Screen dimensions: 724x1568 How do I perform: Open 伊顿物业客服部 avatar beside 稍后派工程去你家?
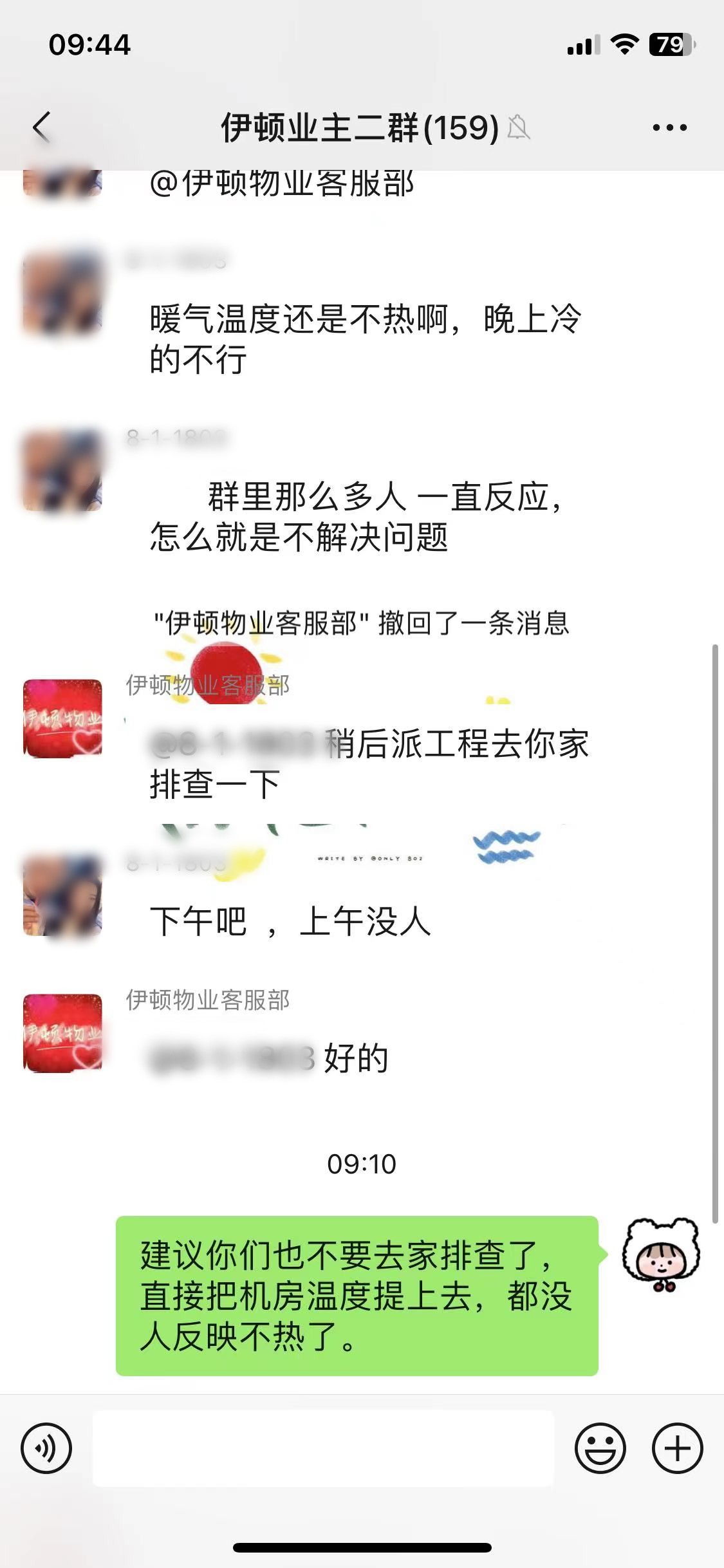[62, 718]
